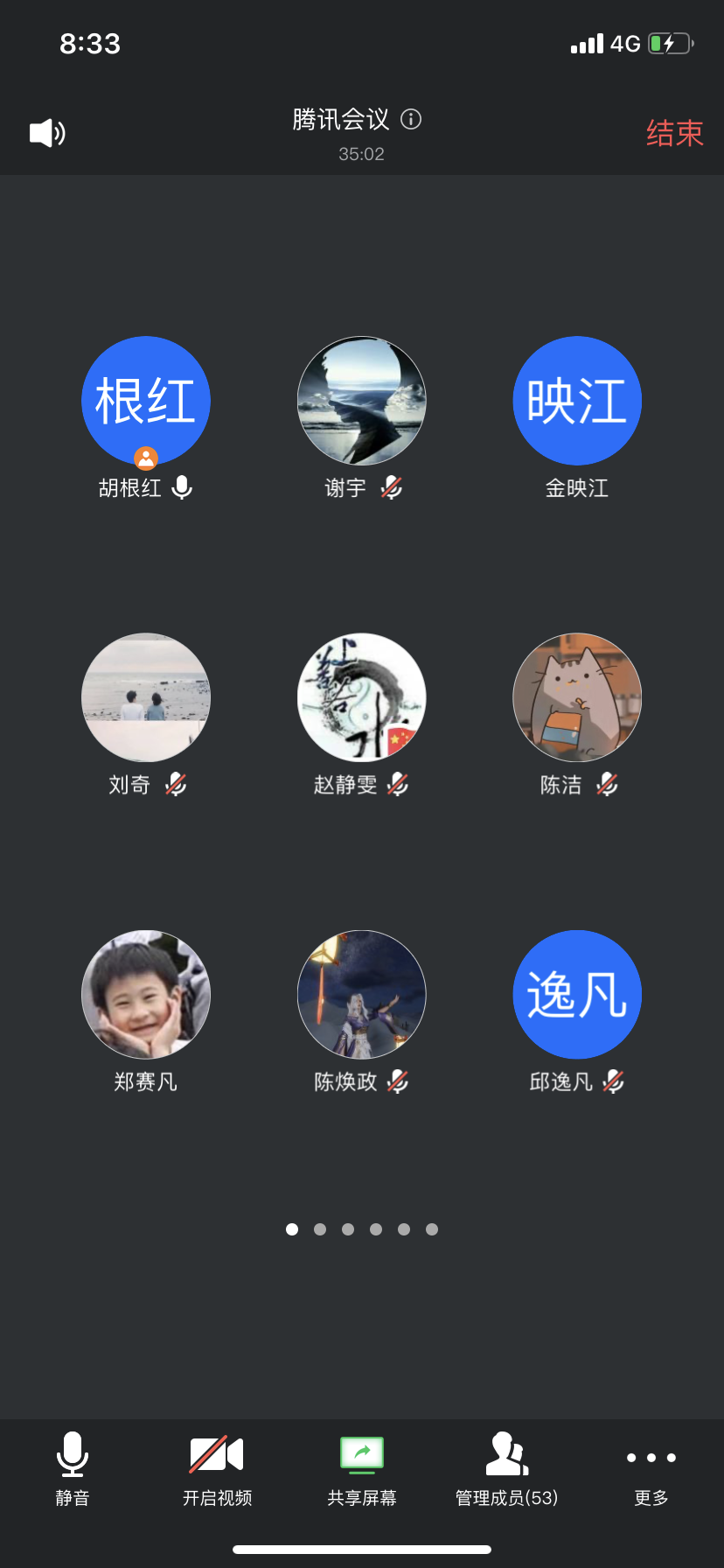The width and height of the screenshot is (724, 1568).
Task: Select participant 金映江's avatar
Action: coord(577,401)
